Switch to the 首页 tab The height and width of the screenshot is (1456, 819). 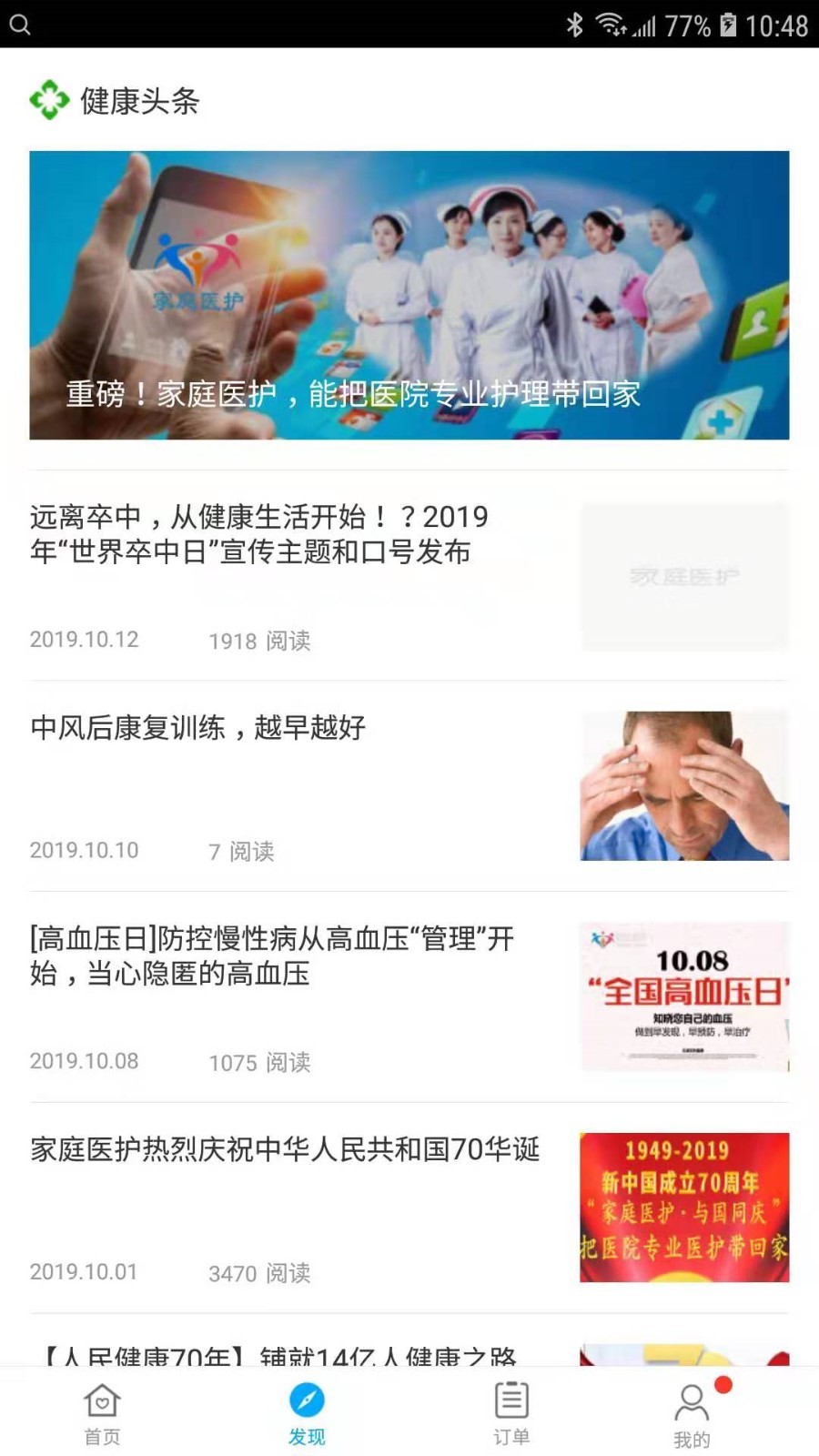pos(102,1413)
